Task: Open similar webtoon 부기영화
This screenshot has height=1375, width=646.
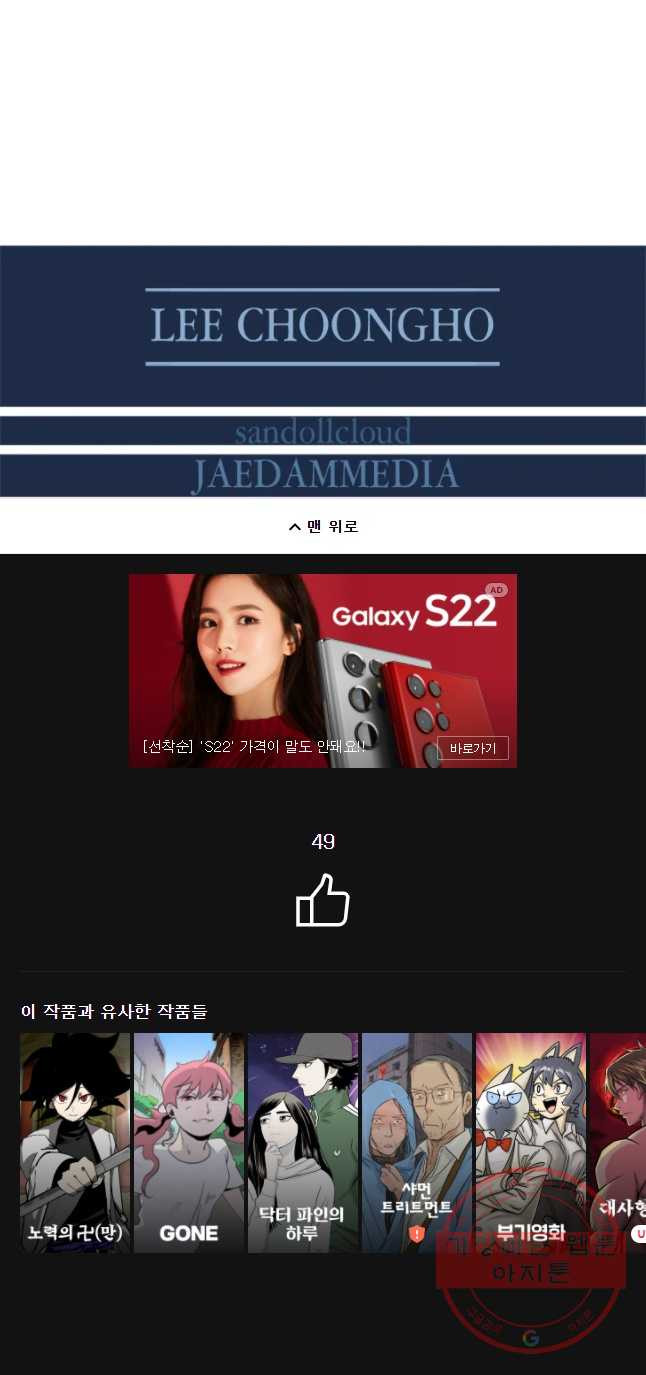Action: 530,1142
